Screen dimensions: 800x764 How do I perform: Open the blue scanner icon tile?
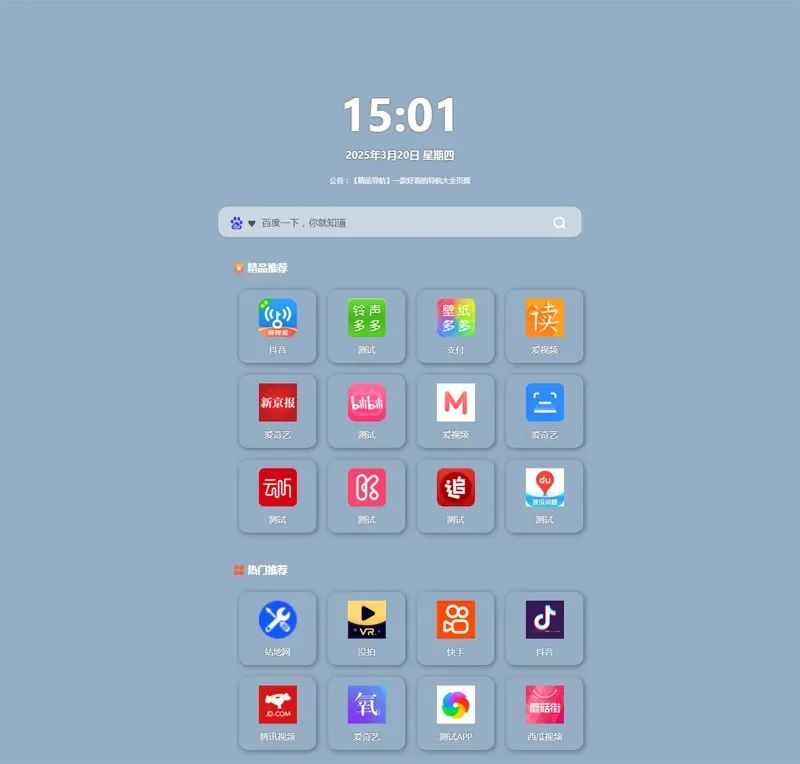[544, 410]
